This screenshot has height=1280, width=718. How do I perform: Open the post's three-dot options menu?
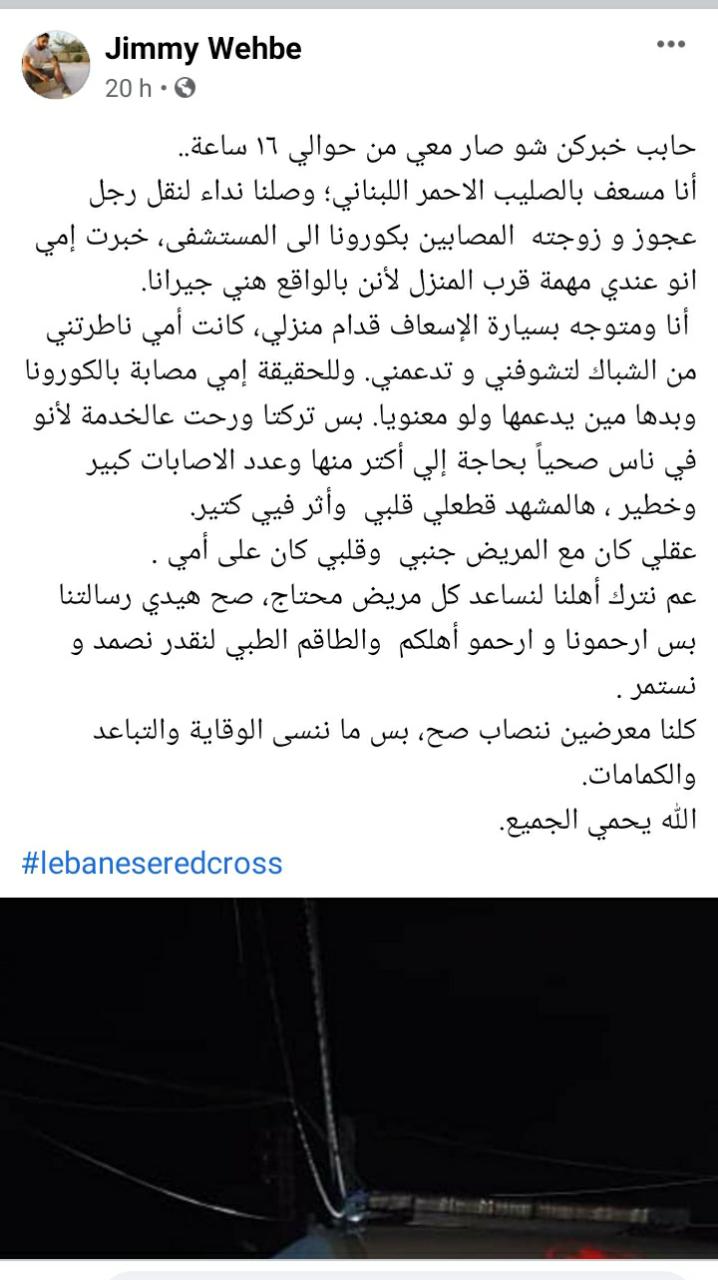pos(671,44)
